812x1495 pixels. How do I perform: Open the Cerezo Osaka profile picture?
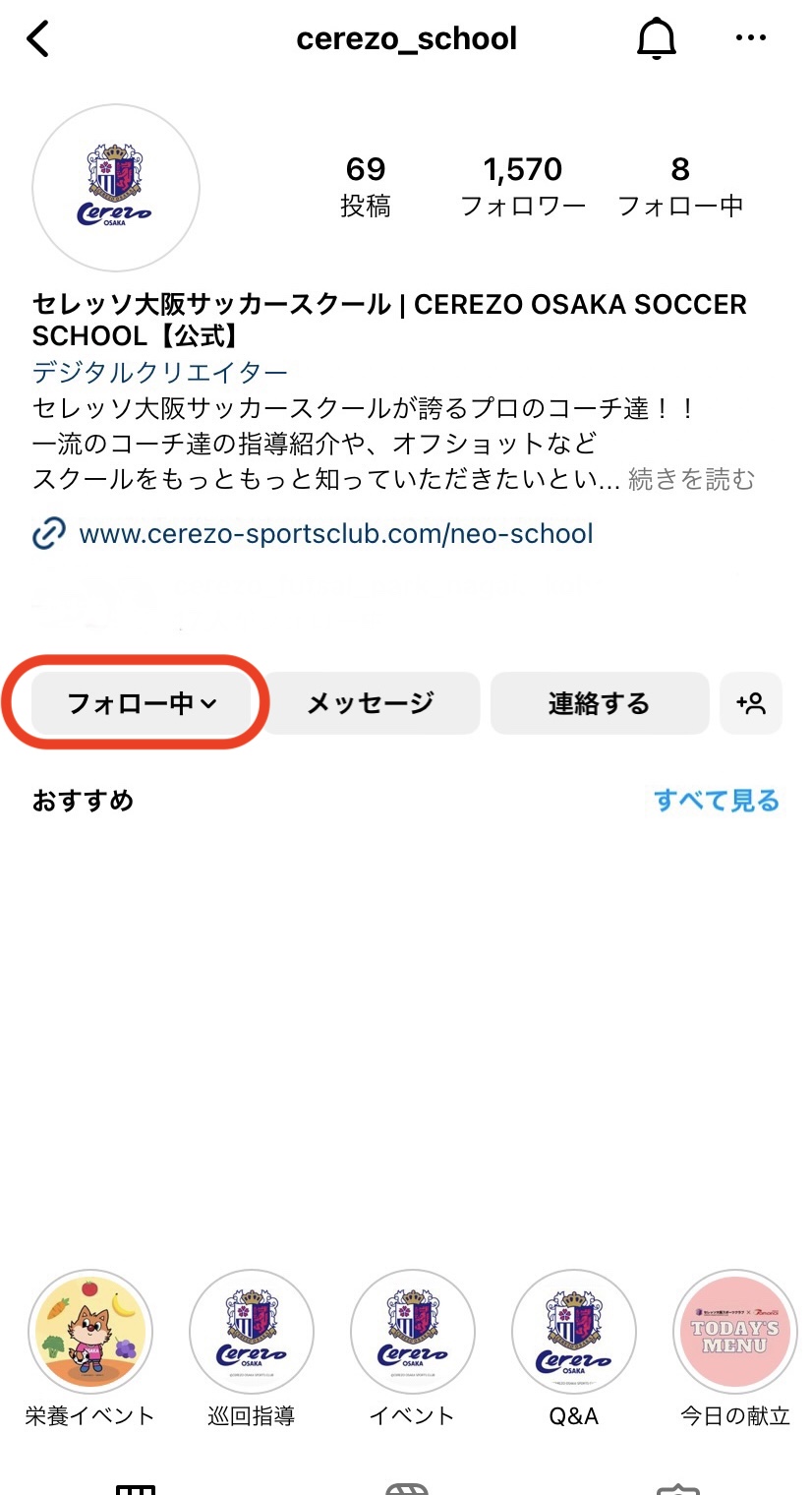pos(116,188)
